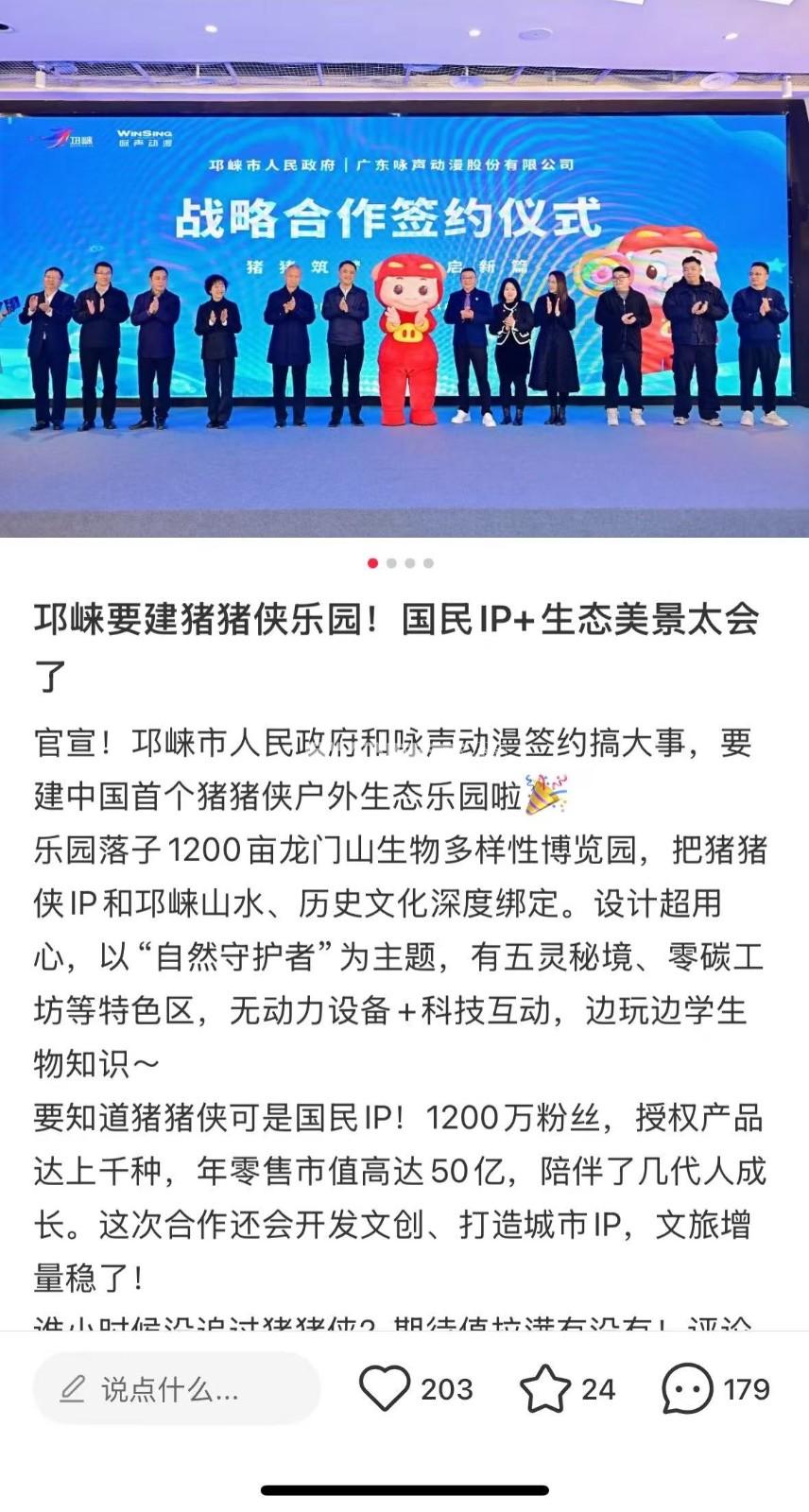The height and width of the screenshot is (1512, 809).
Task: Save this post with the star icon
Action: [545, 1389]
